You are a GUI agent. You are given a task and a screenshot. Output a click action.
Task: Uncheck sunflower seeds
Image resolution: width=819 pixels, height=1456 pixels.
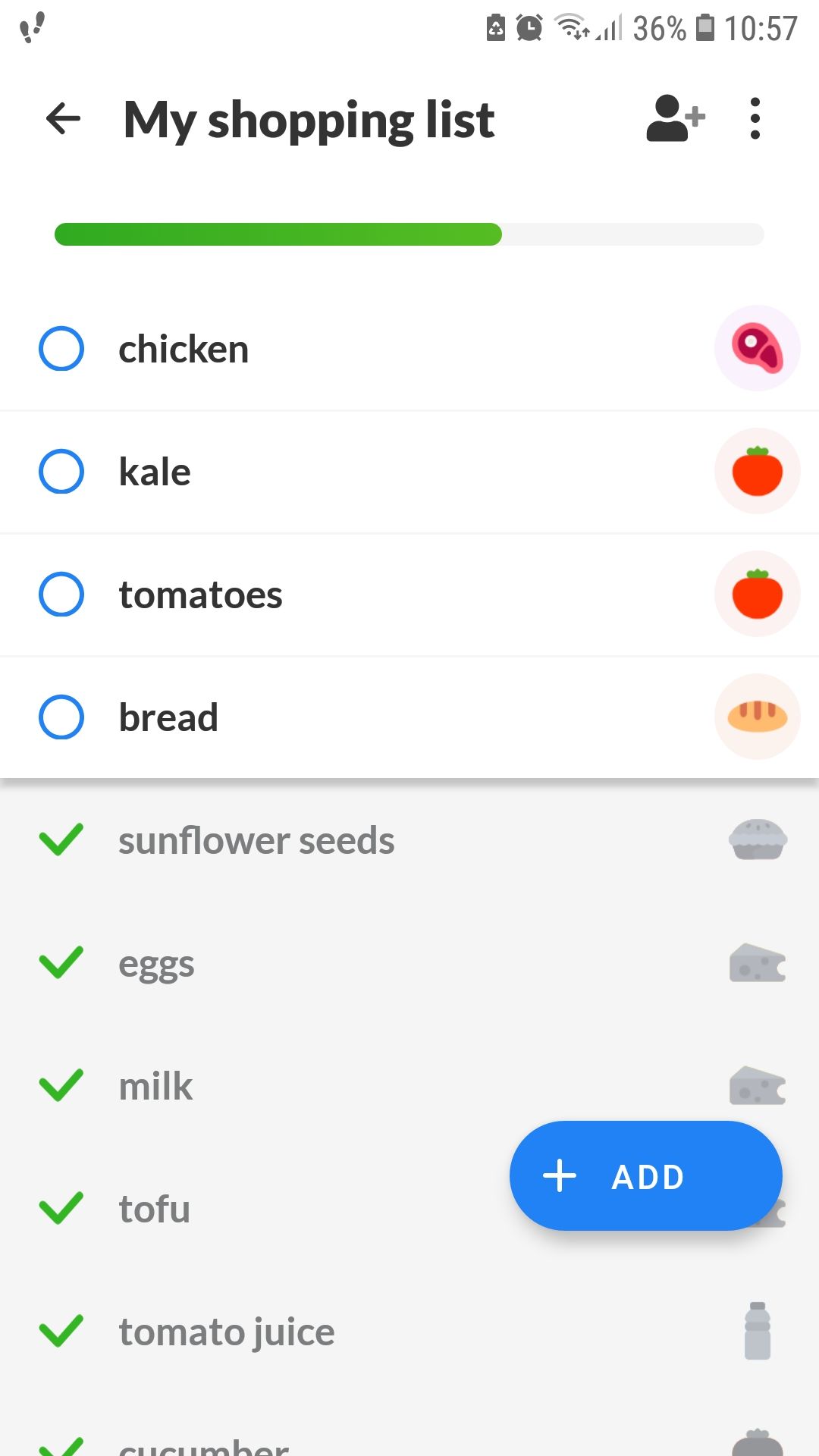pos(61,840)
